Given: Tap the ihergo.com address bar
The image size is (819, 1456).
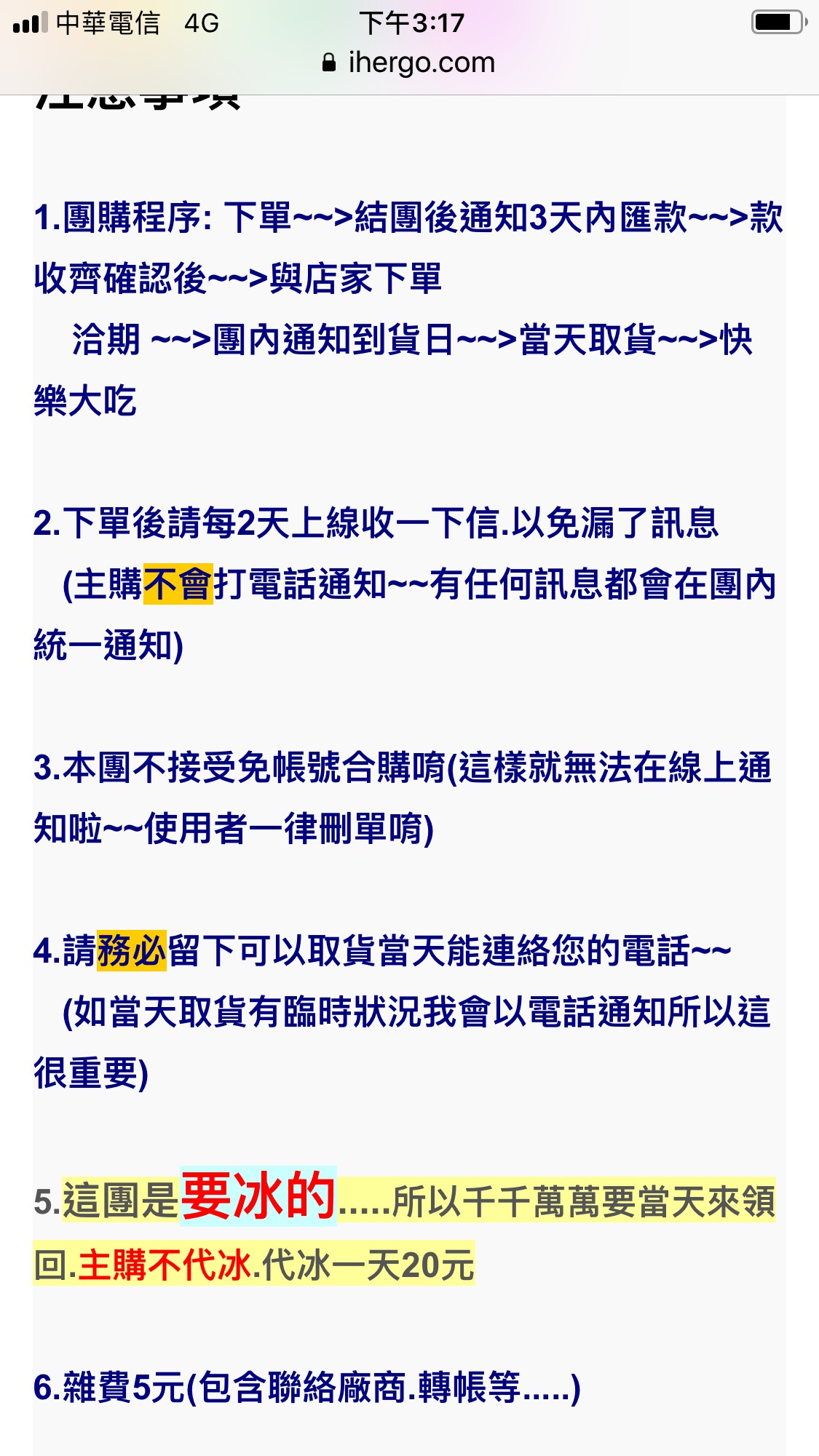Looking at the screenshot, I should (x=409, y=63).
